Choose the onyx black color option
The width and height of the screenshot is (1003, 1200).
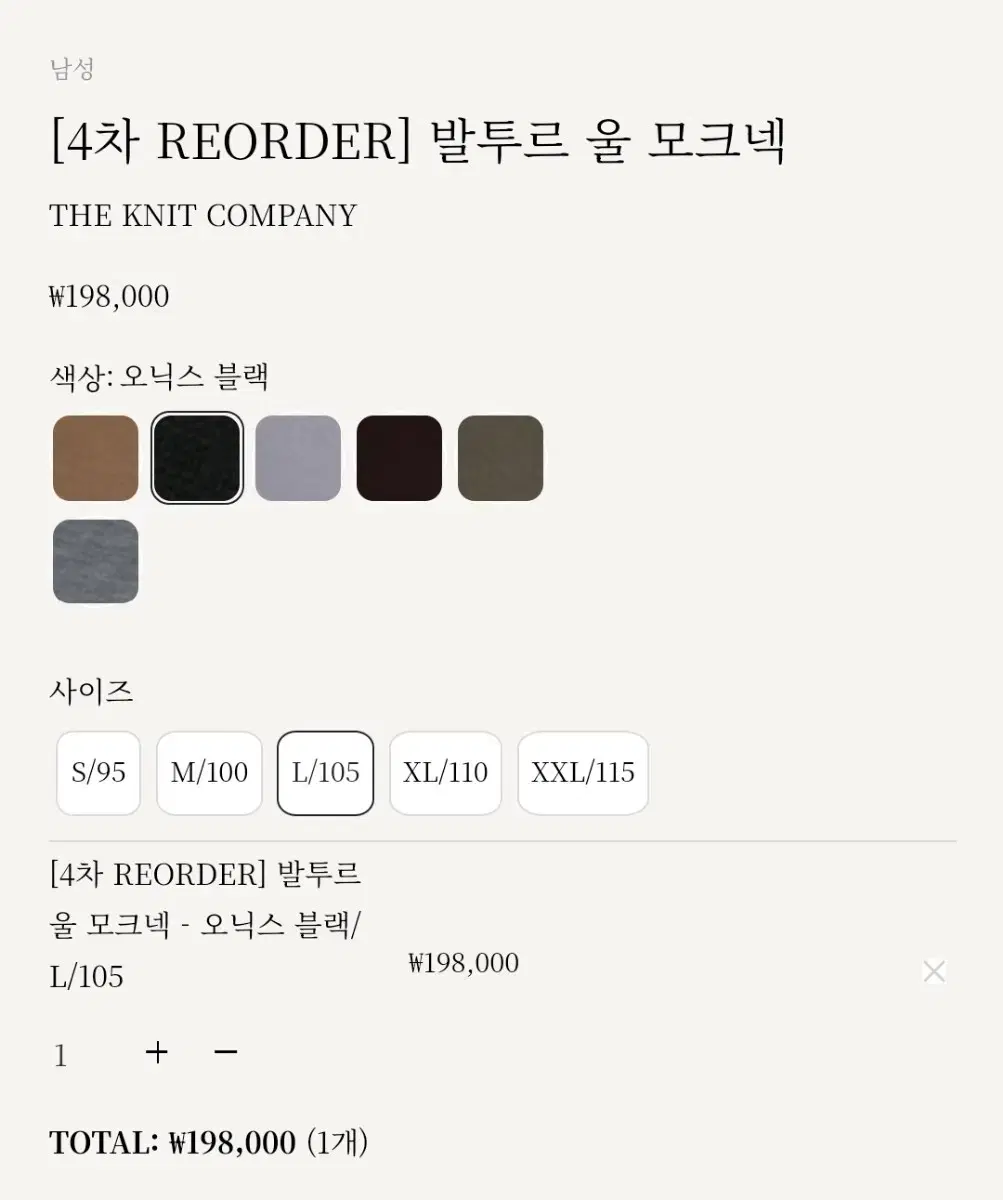tap(197, 457)
